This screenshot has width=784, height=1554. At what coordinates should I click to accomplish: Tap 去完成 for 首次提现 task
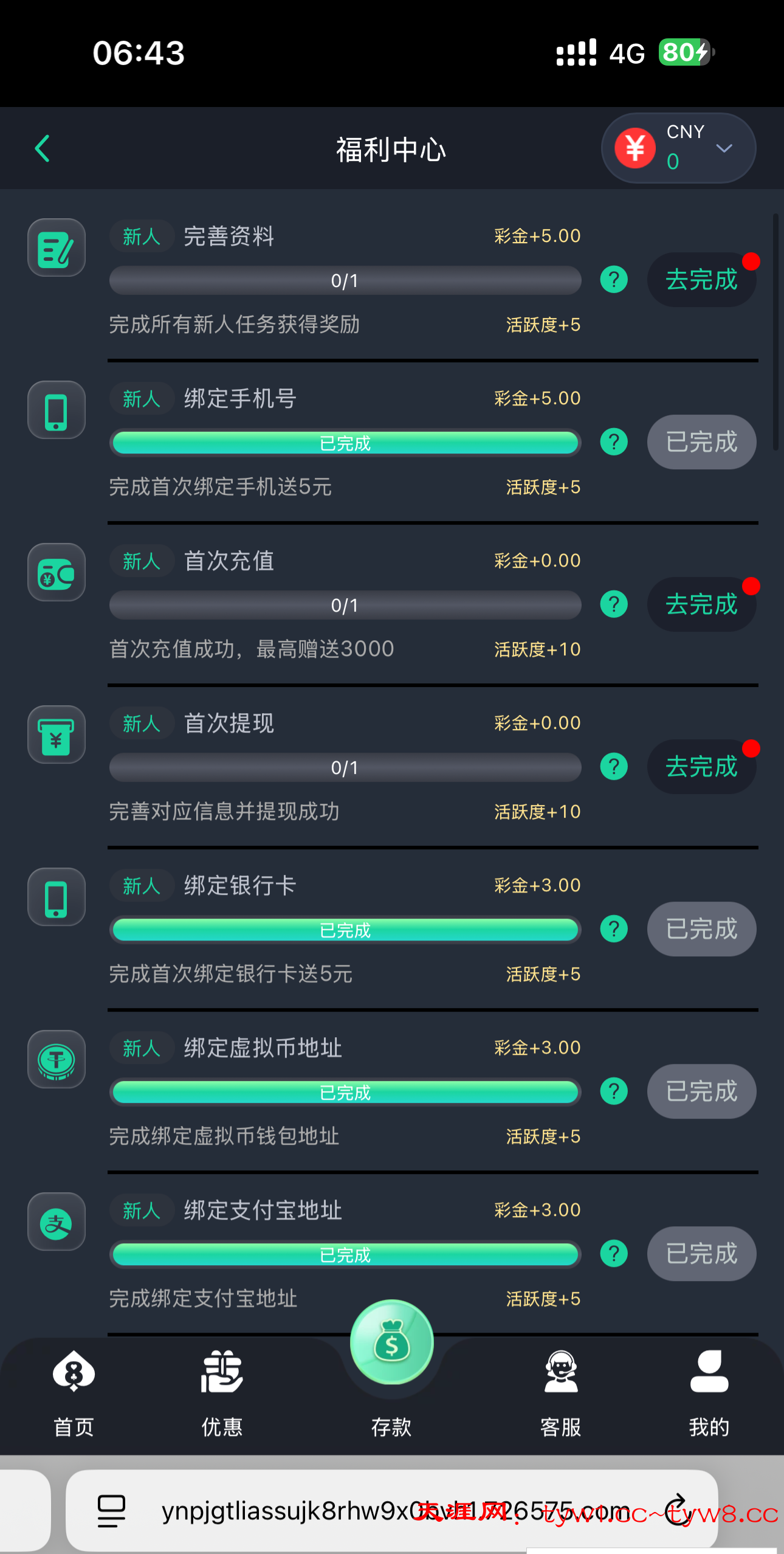pyautogui.click(x=701, y=767)
